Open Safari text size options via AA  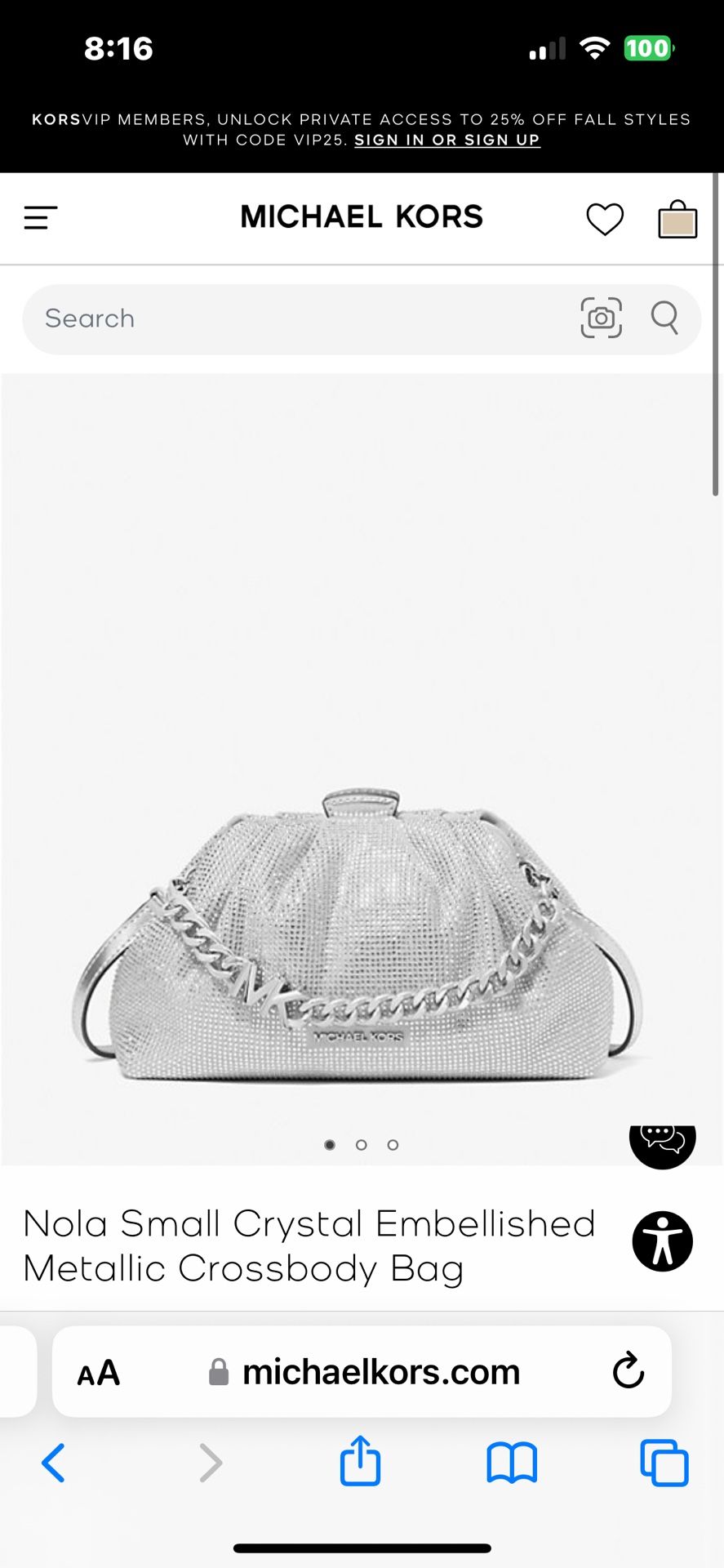point(97,1371)
